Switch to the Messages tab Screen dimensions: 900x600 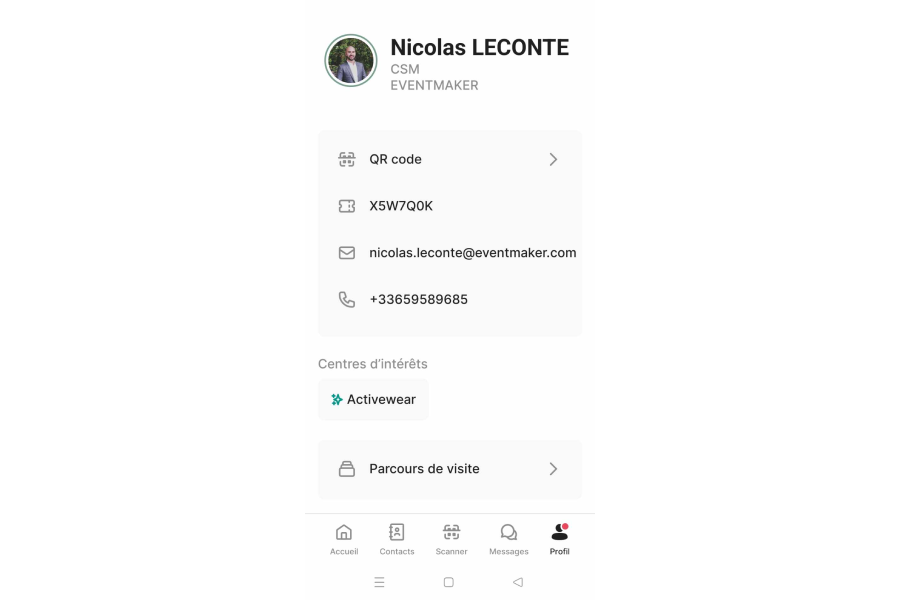click(508, 539)
